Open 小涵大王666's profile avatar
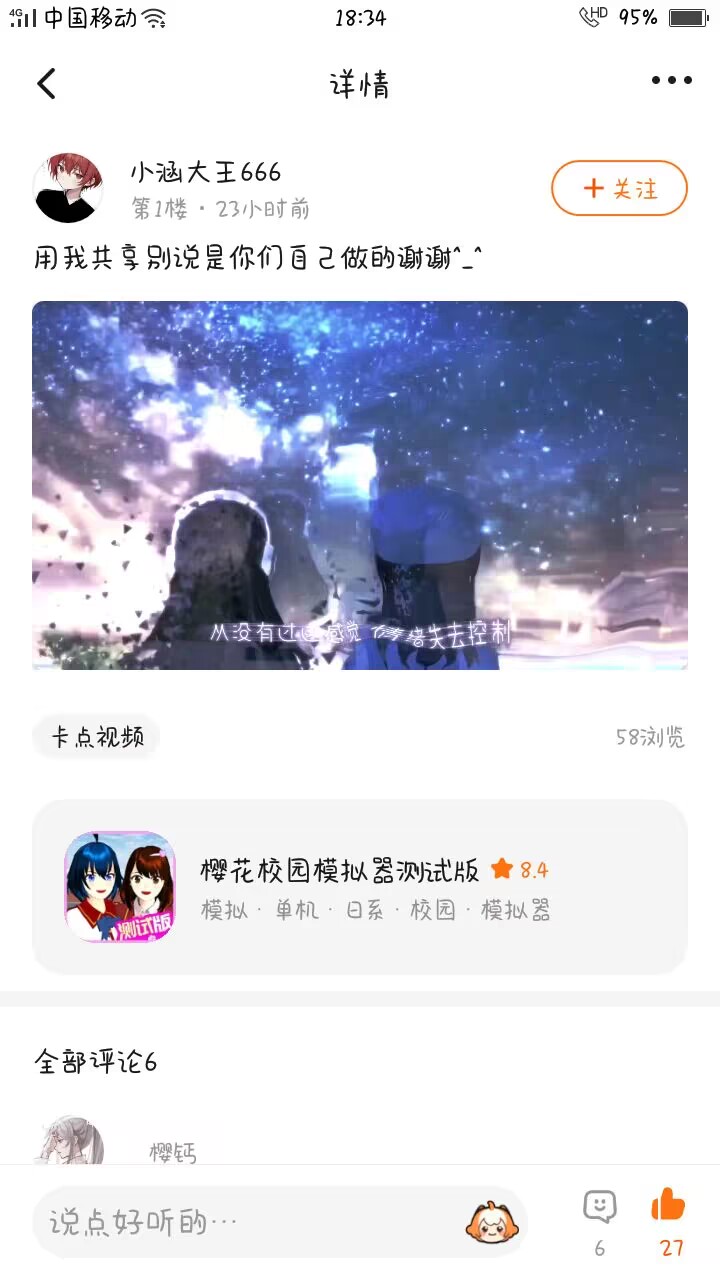720x1280 pixels. point(68,187)
